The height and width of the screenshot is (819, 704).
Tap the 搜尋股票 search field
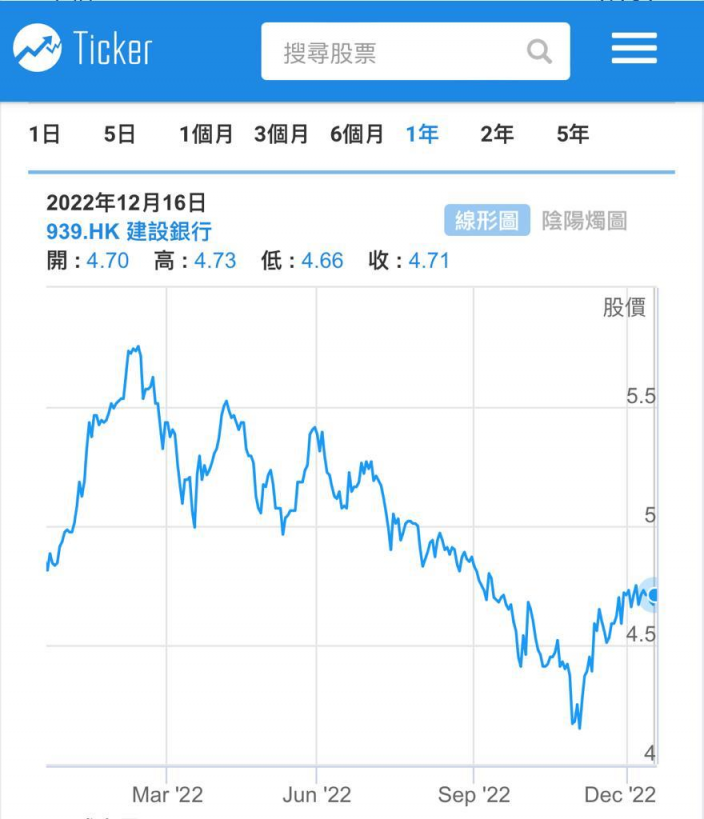coord(415,51)
